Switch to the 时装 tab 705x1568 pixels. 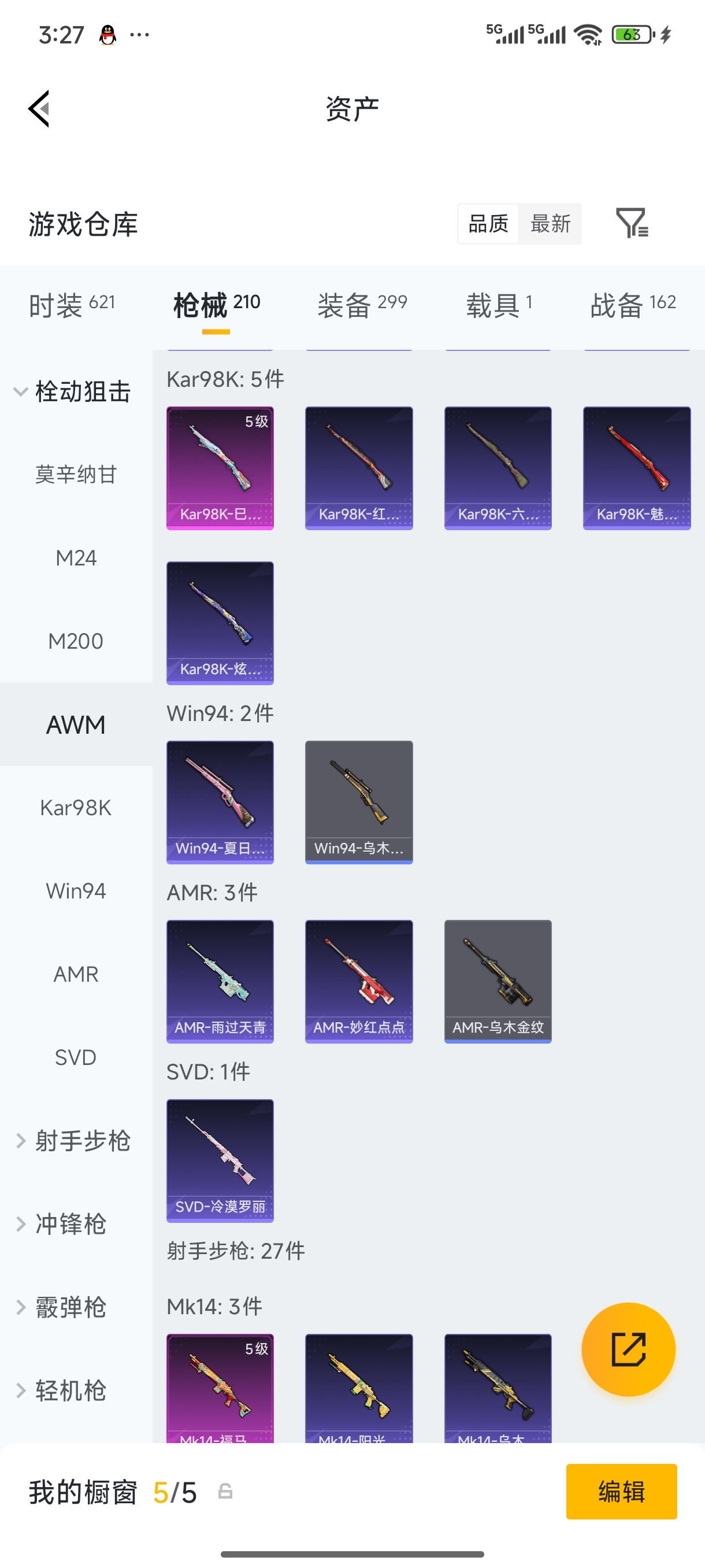tap(72, 304)
